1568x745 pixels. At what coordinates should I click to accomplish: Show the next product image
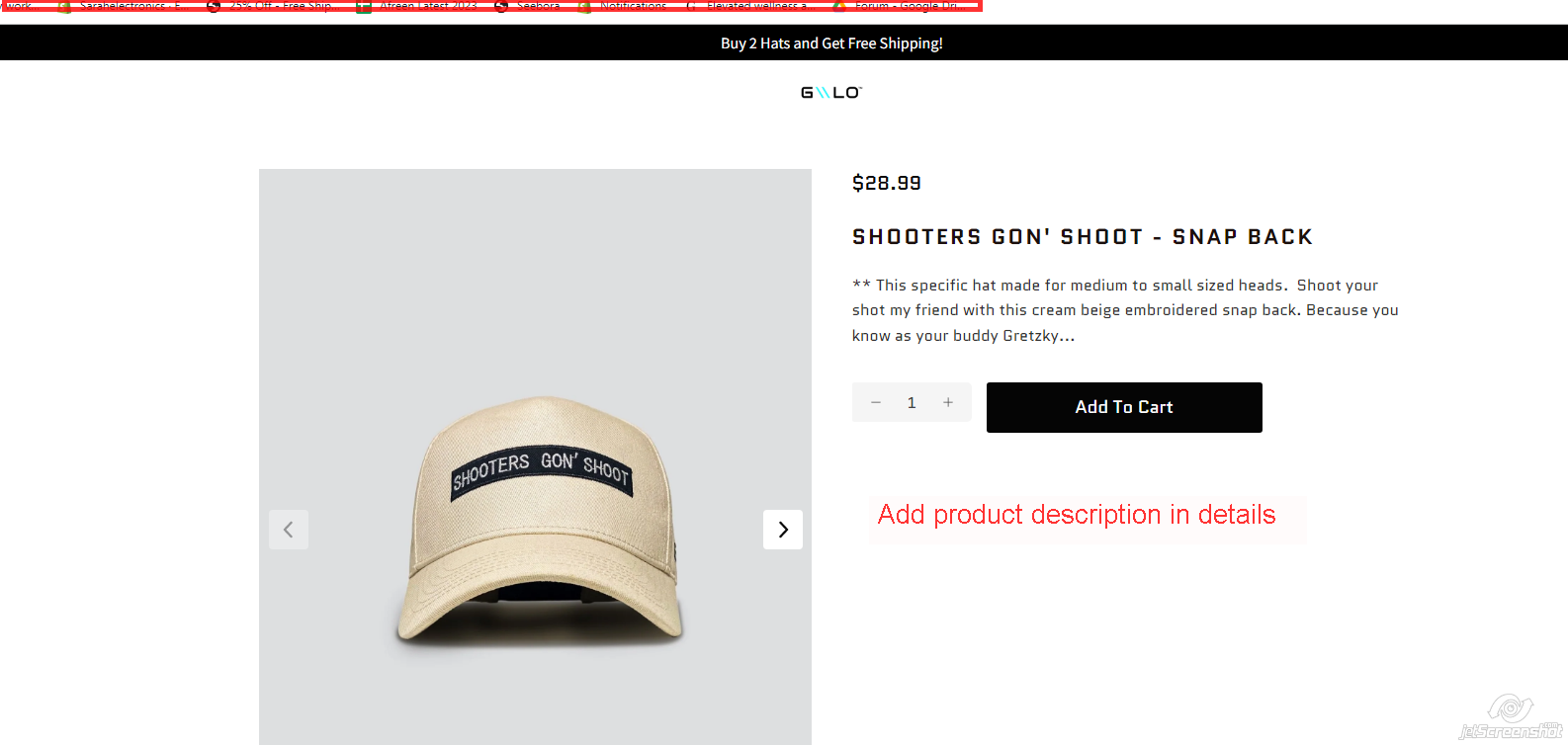[x=782, y=530]
